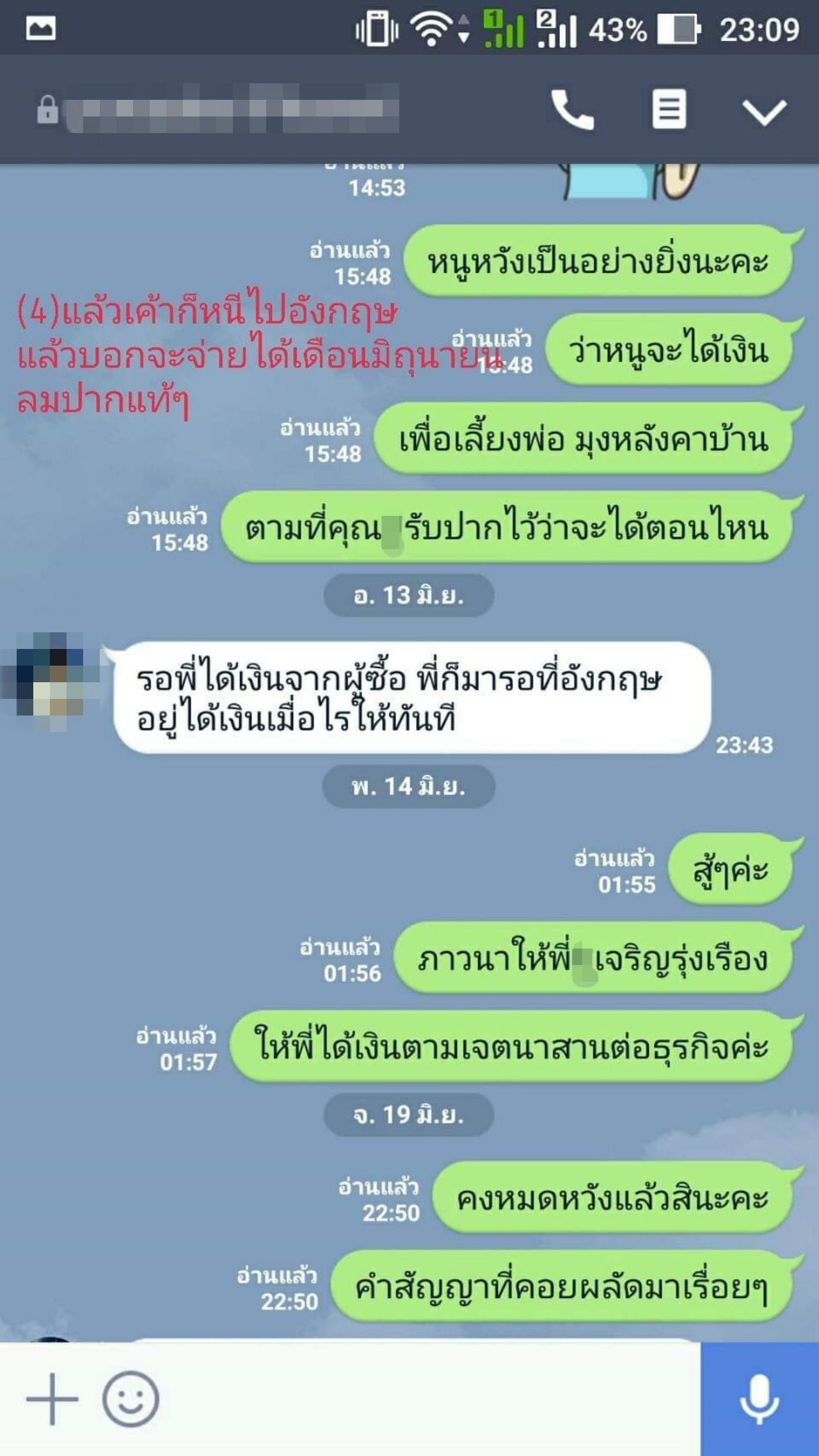Tap the message input field
This screenshot has width=819, height=1456.
click(x=429, y=1399)
